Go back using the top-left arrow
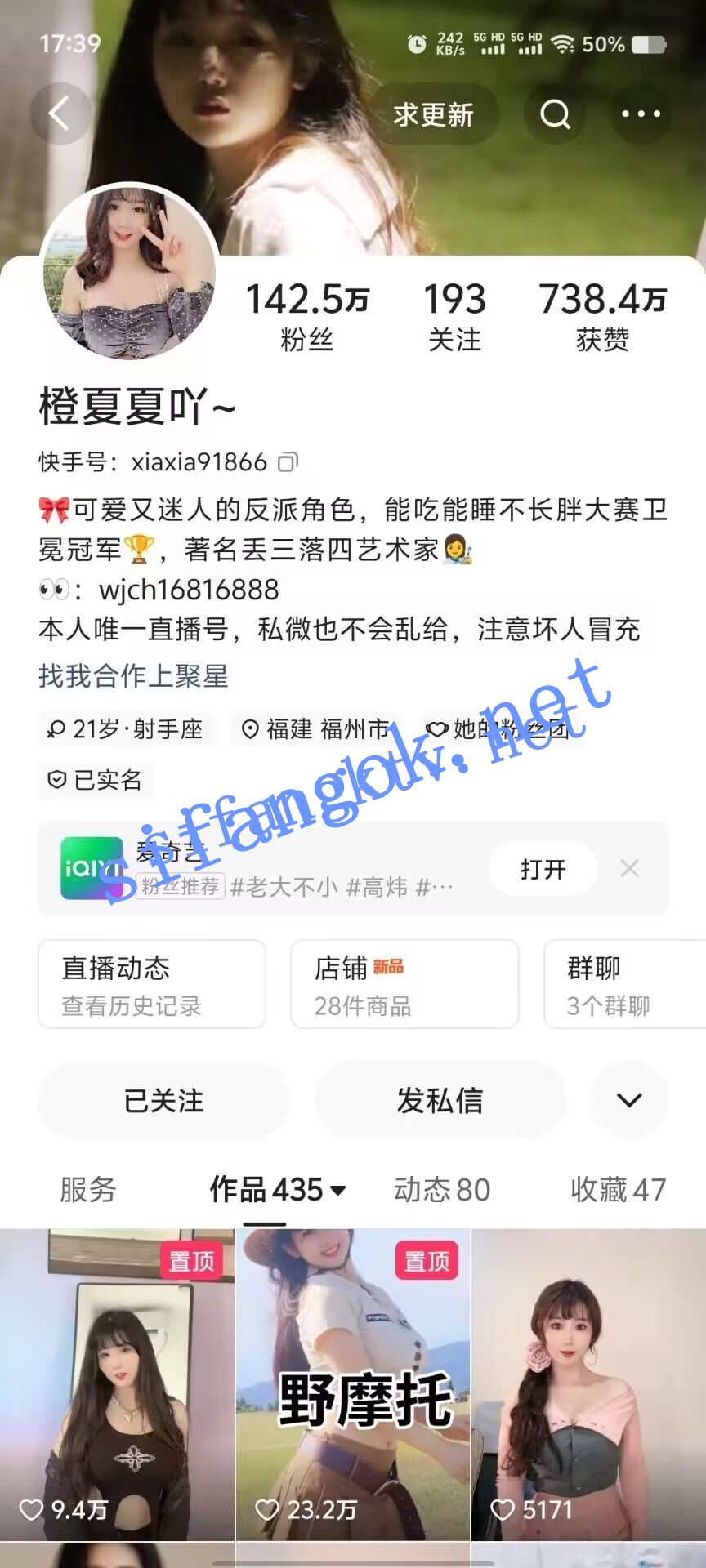This screenshot has width=706, height=1568. click(x=60, y=114)
